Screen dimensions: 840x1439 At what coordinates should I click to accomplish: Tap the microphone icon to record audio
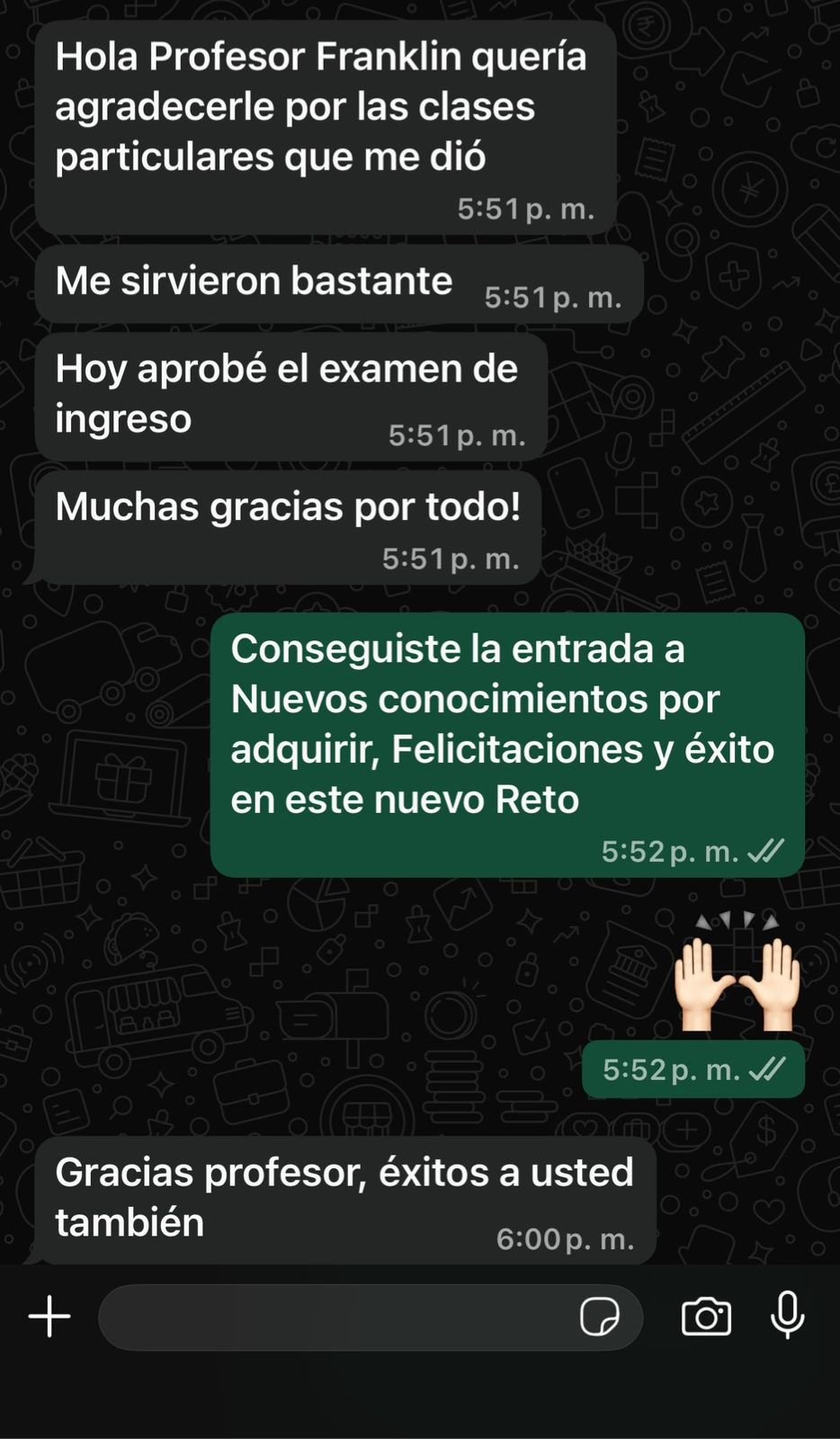(x=789, y=1316)
